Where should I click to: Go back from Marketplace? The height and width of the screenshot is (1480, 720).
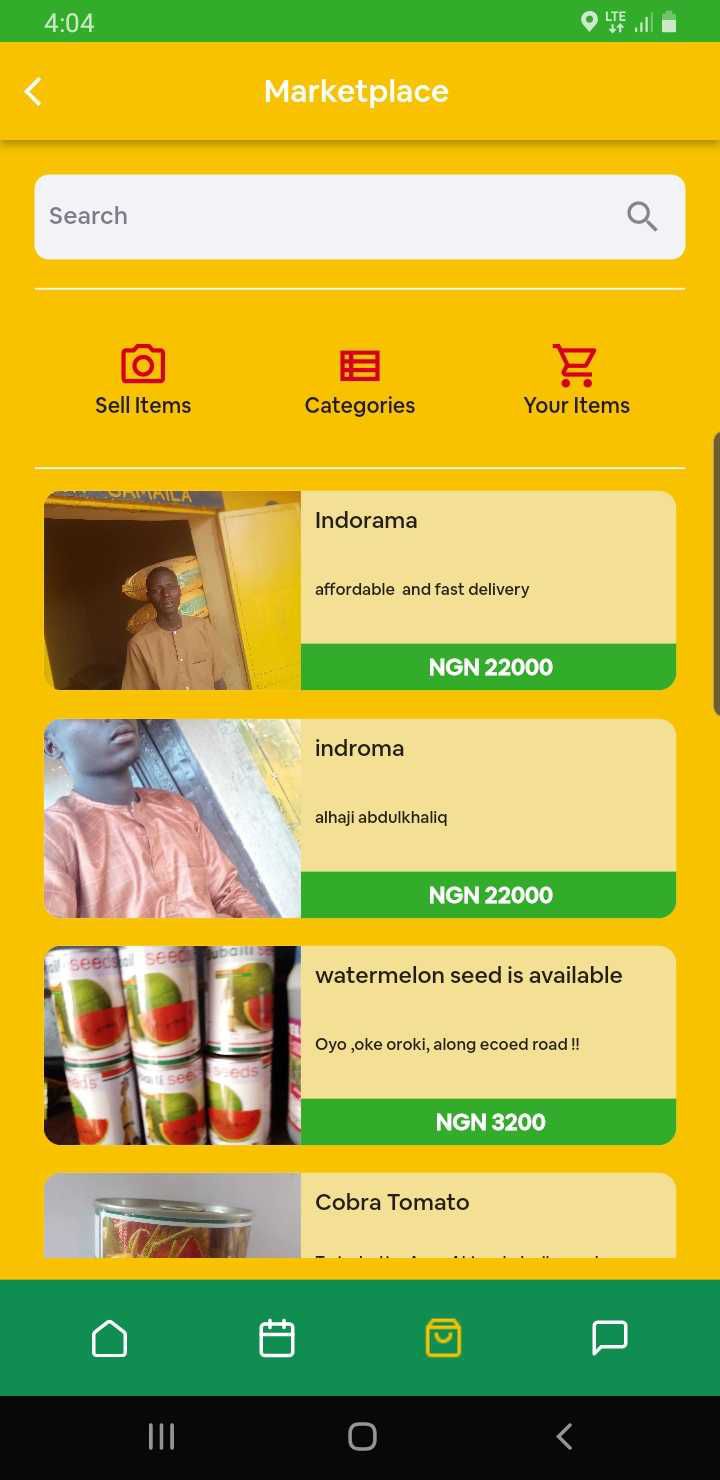pyautogui.click(x=33, y=92)
